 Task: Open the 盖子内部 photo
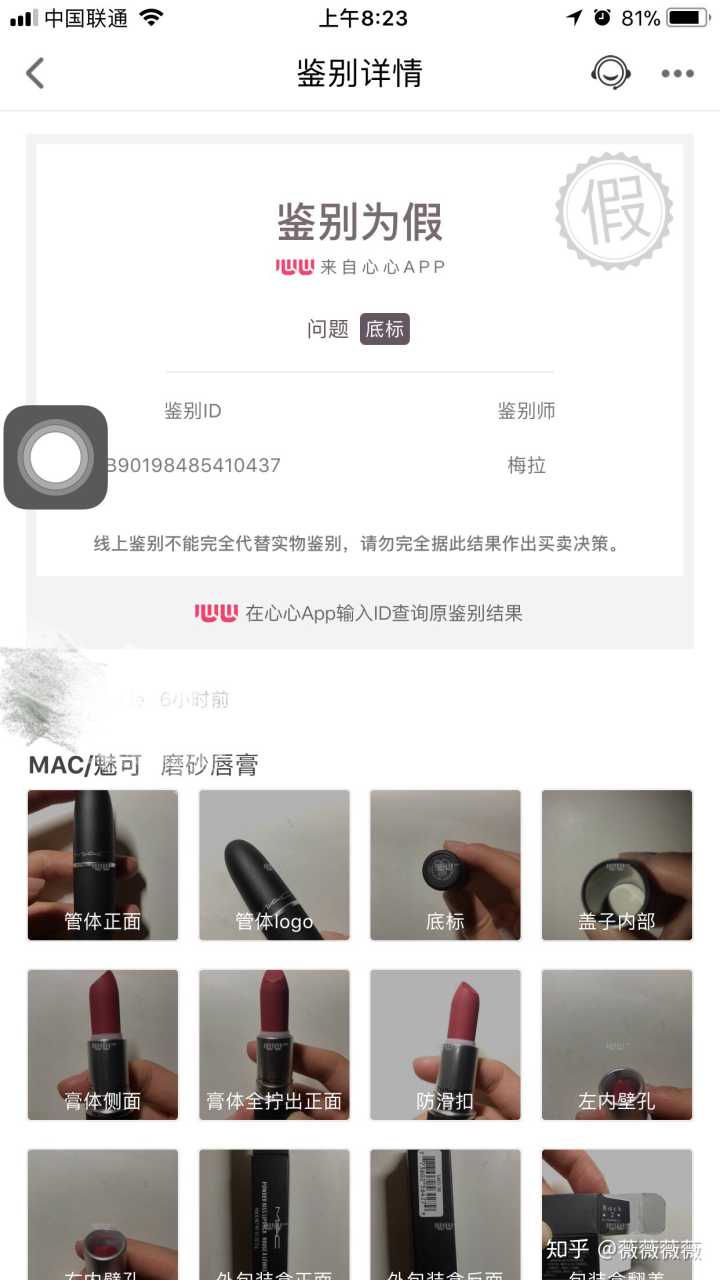[x=616, y=865]
